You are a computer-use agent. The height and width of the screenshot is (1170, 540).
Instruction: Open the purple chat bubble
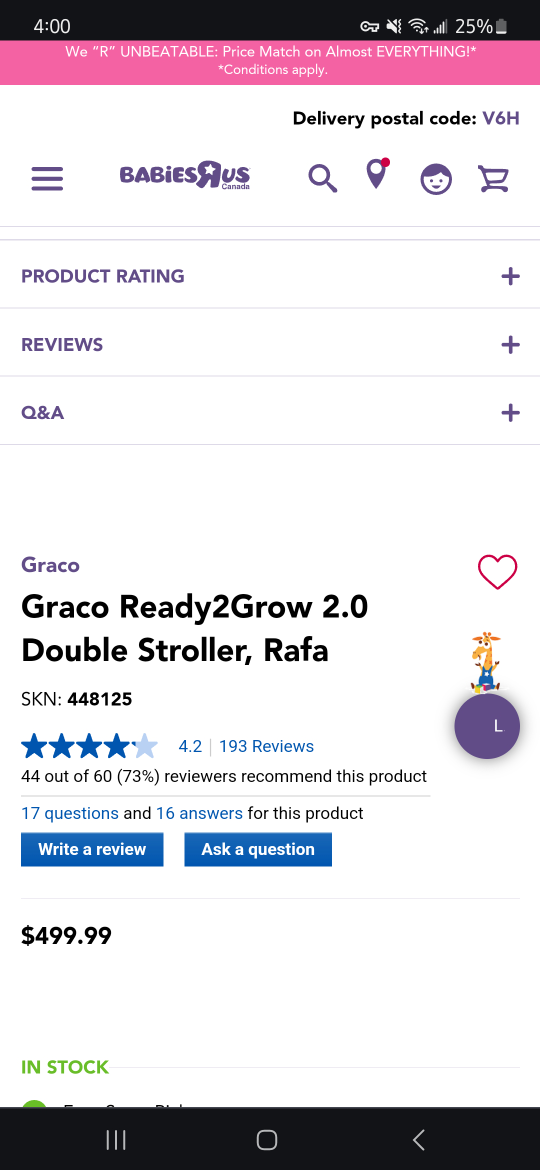coord(487,726)
